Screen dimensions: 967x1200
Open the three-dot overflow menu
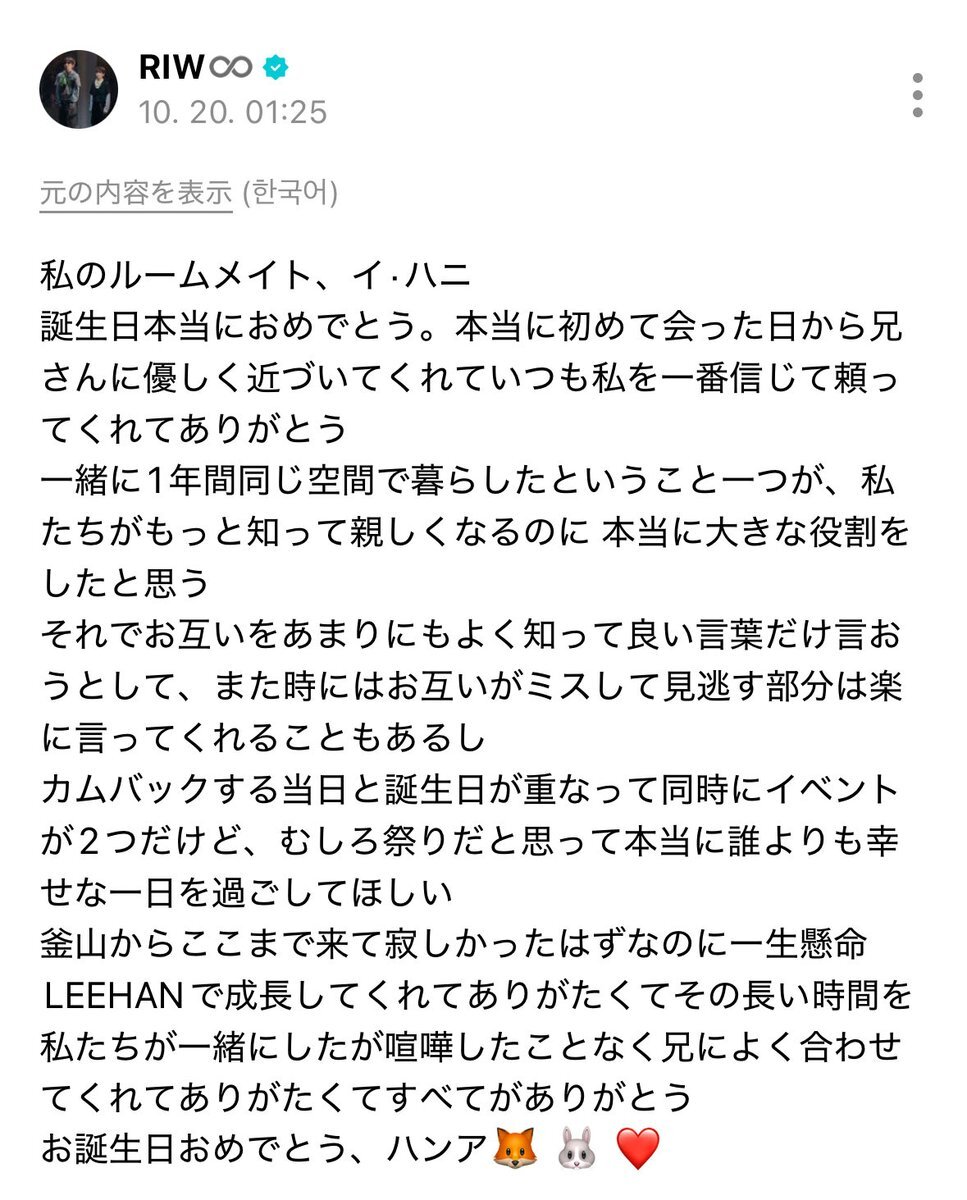[917, 95]
